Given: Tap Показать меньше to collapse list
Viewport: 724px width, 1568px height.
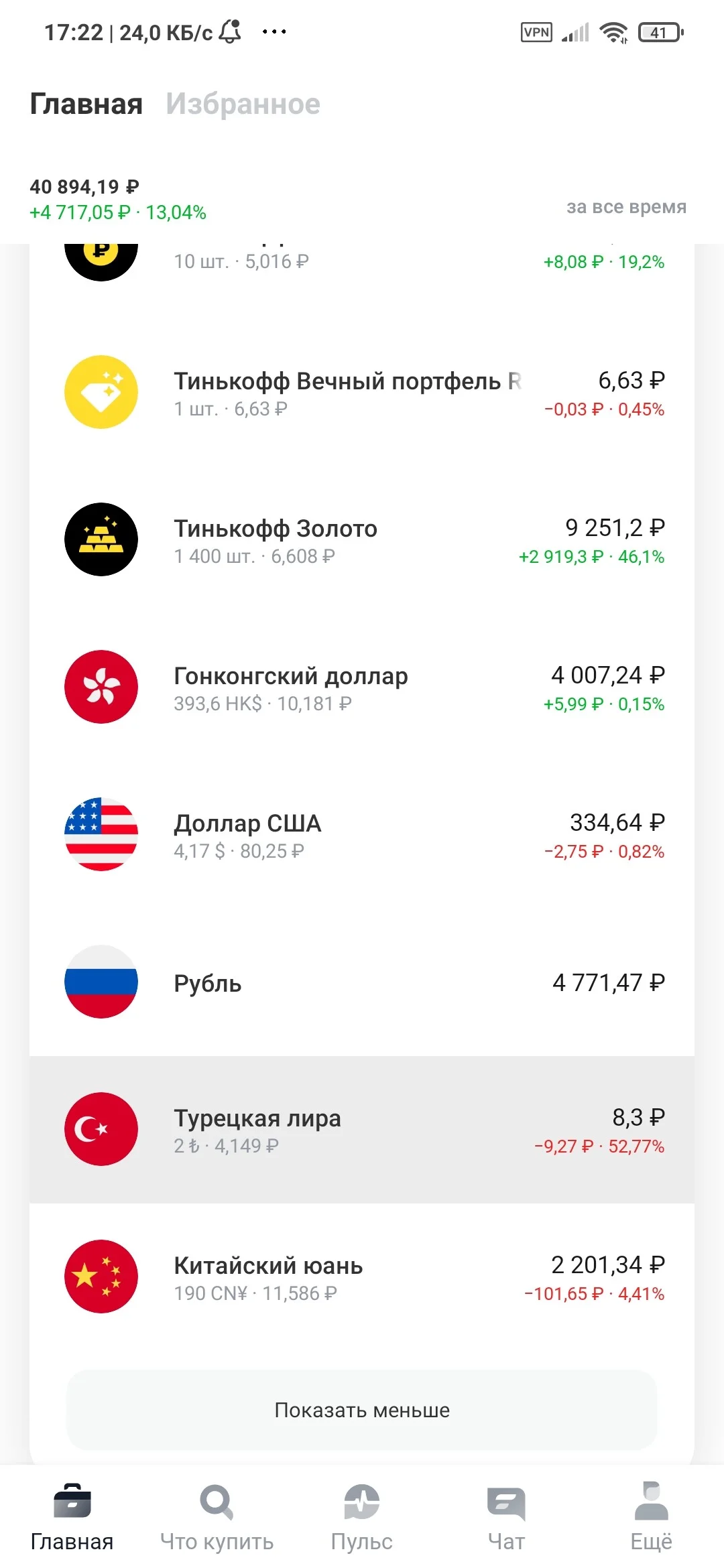Looking at the screenshot, I should pyautogui.click(x=362, y=1411).
